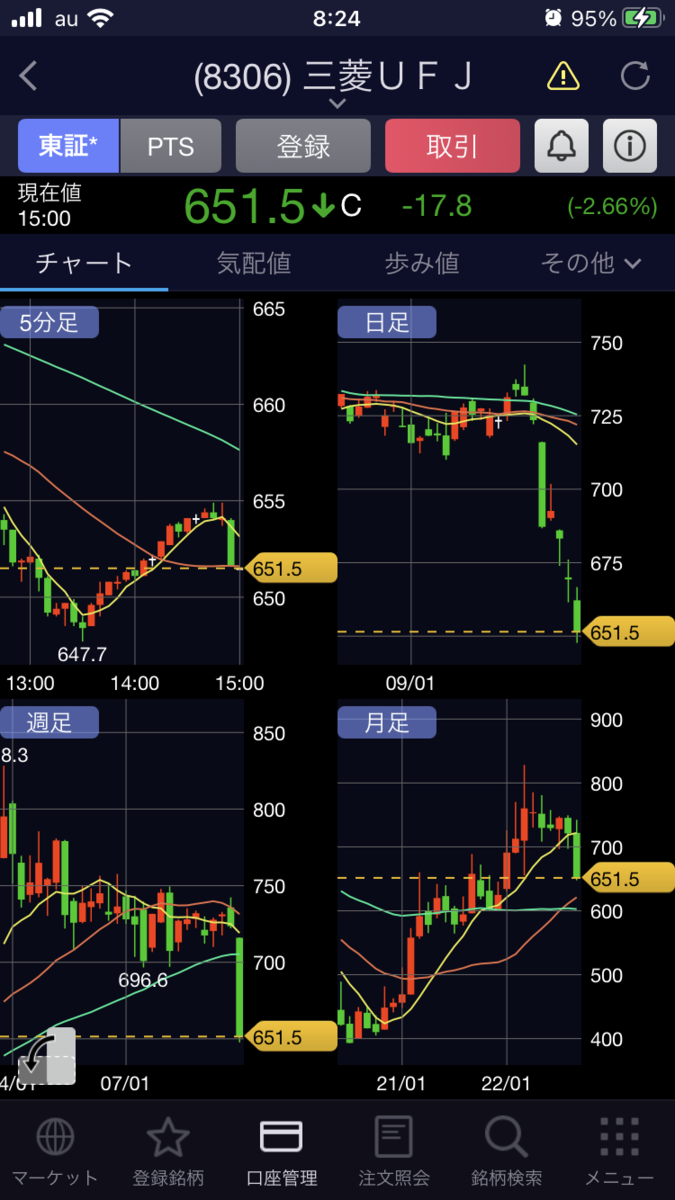
Task: Open the 5分足 chart
Action: tap(50, 322)
